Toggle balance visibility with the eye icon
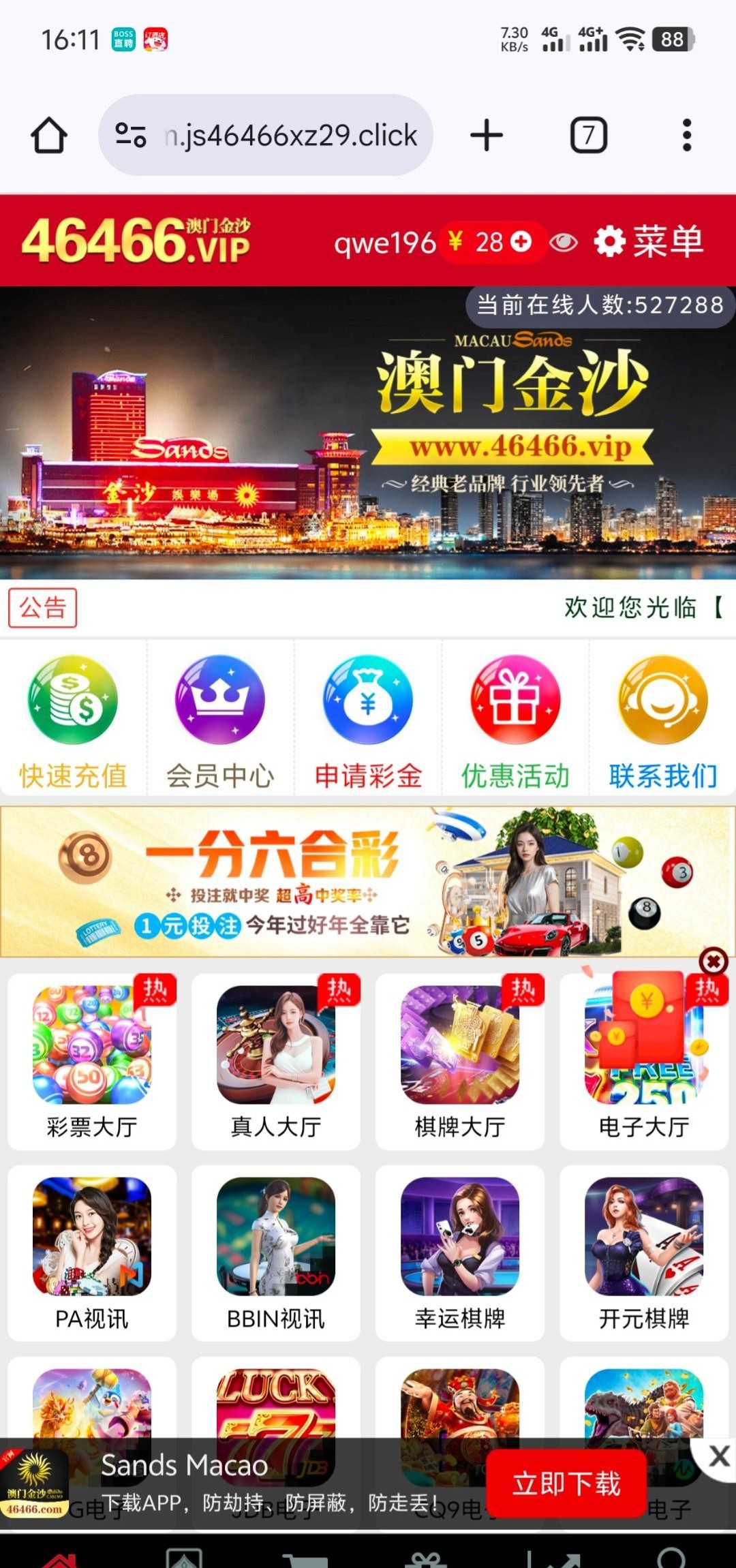 tap(564, 243)
